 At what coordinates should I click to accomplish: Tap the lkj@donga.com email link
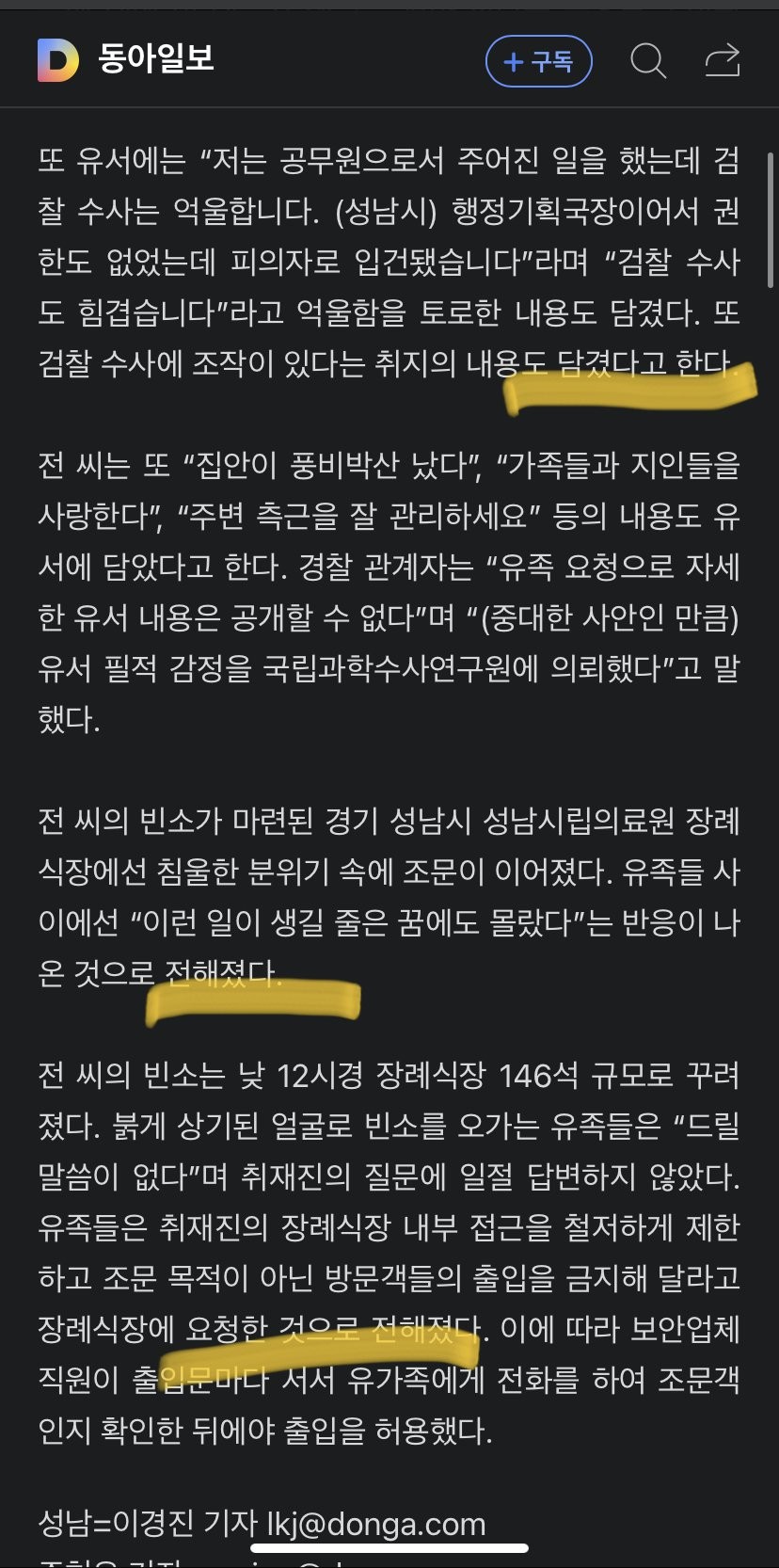[375, 1523]
